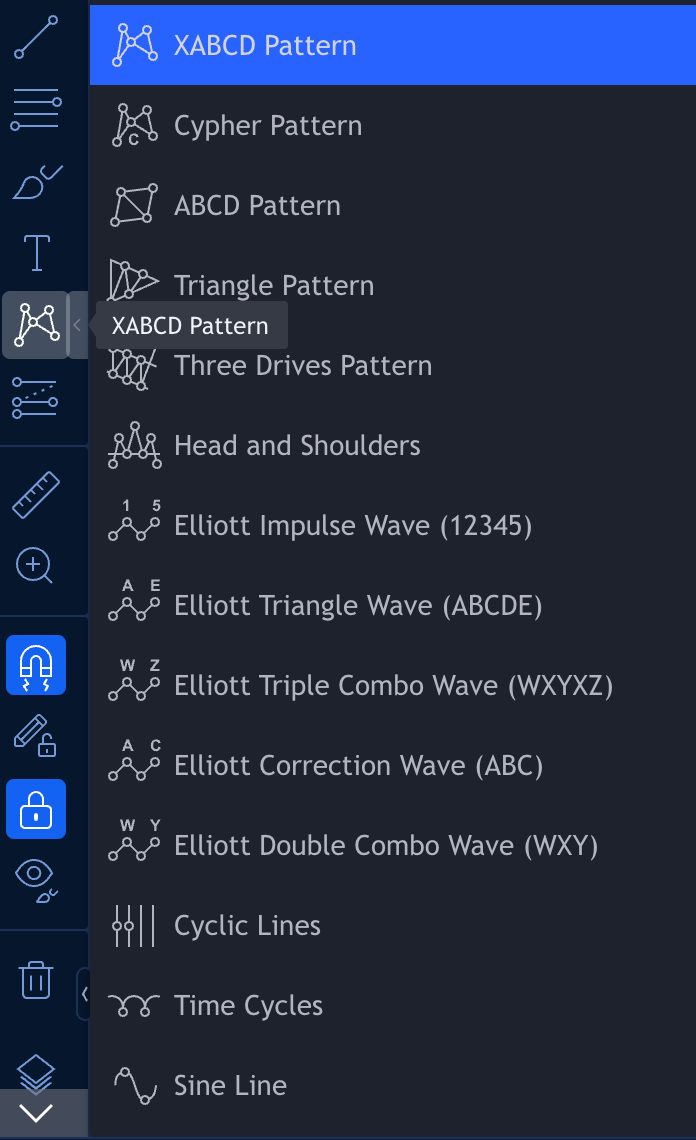Pick Elliott Triple Combo Wave (WXYXZ)
696x1140 pixels.
tap(393, 686)
